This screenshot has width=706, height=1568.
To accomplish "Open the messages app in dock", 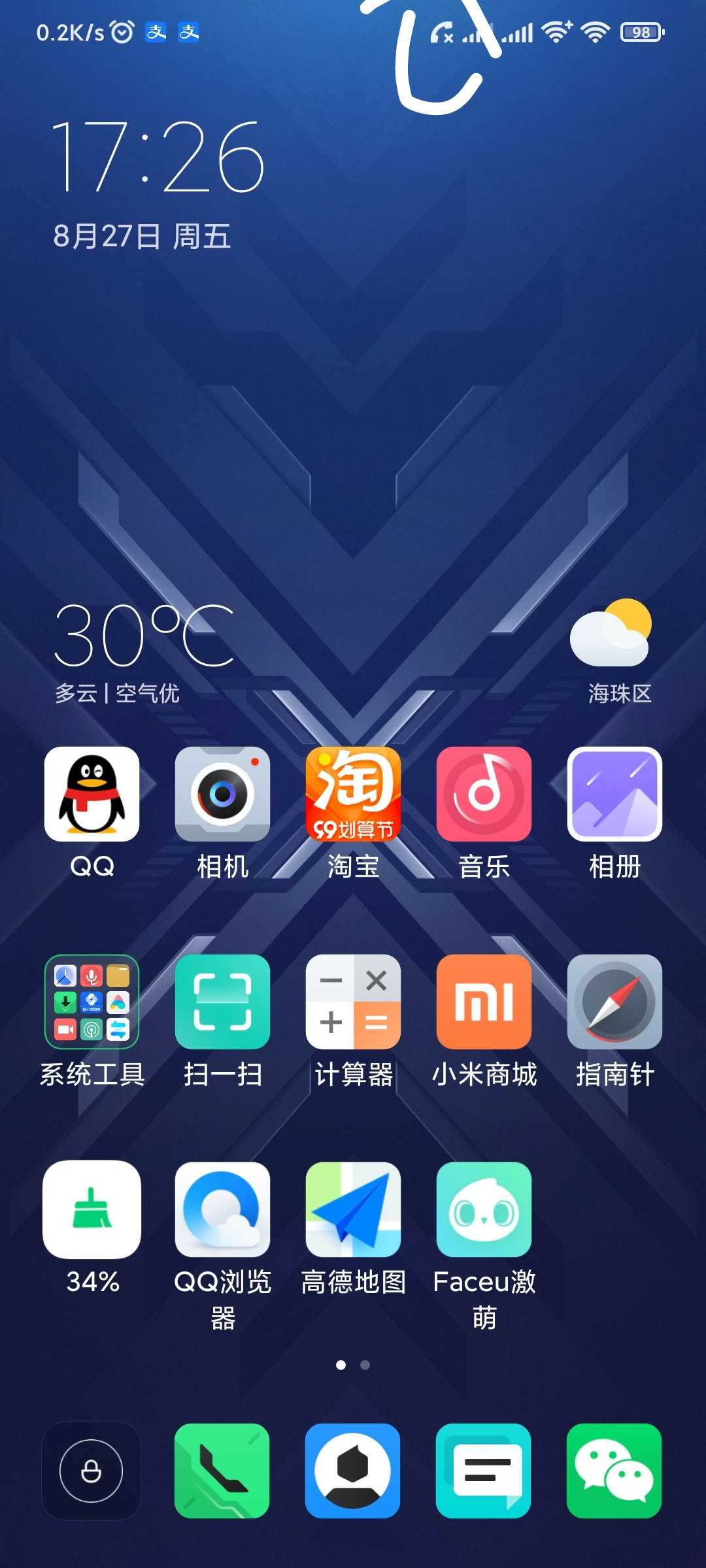I will [x=484, y=1471].
